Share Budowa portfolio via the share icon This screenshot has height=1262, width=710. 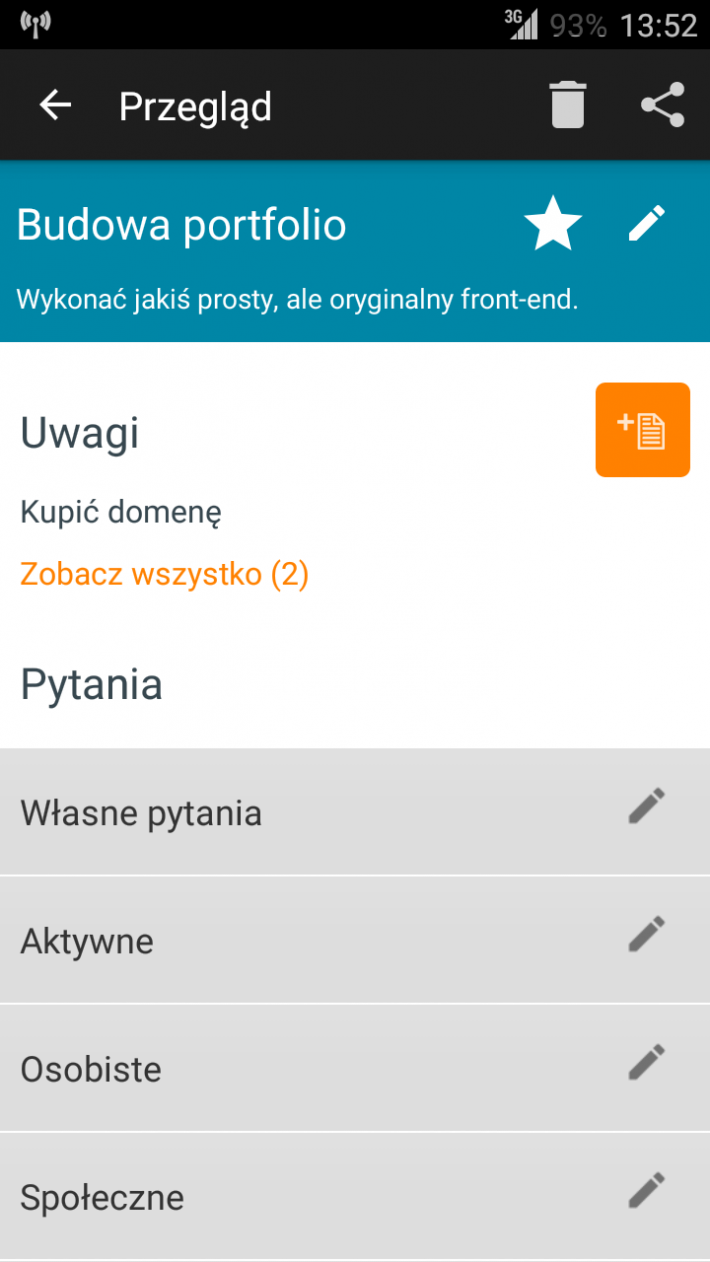coord(662,105)
